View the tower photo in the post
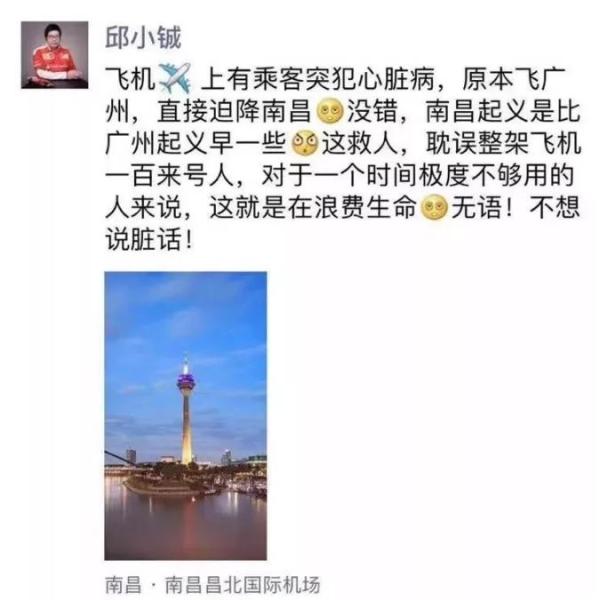This screenshot has width=600, height=600. tap(186, 415)
